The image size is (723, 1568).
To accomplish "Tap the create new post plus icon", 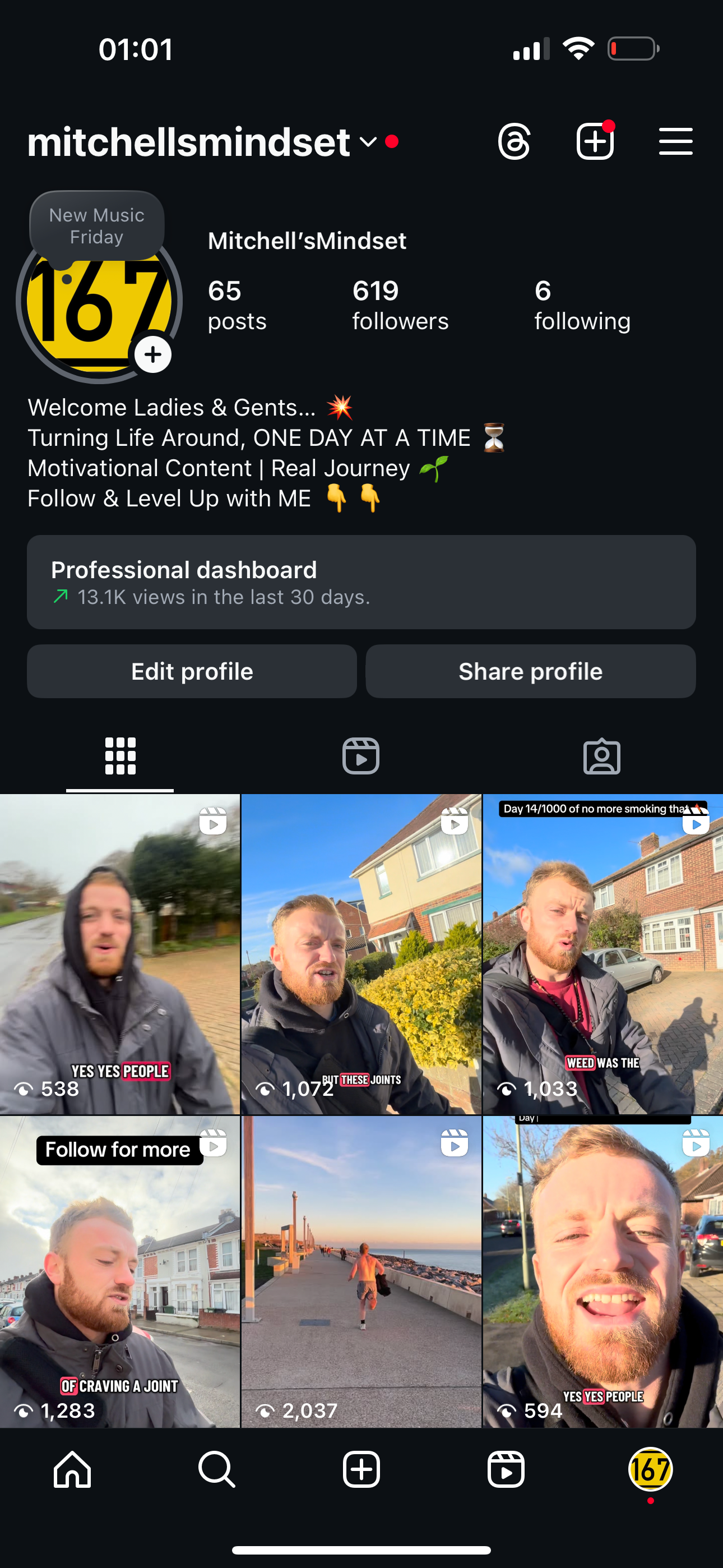I will tap(595, 142).
